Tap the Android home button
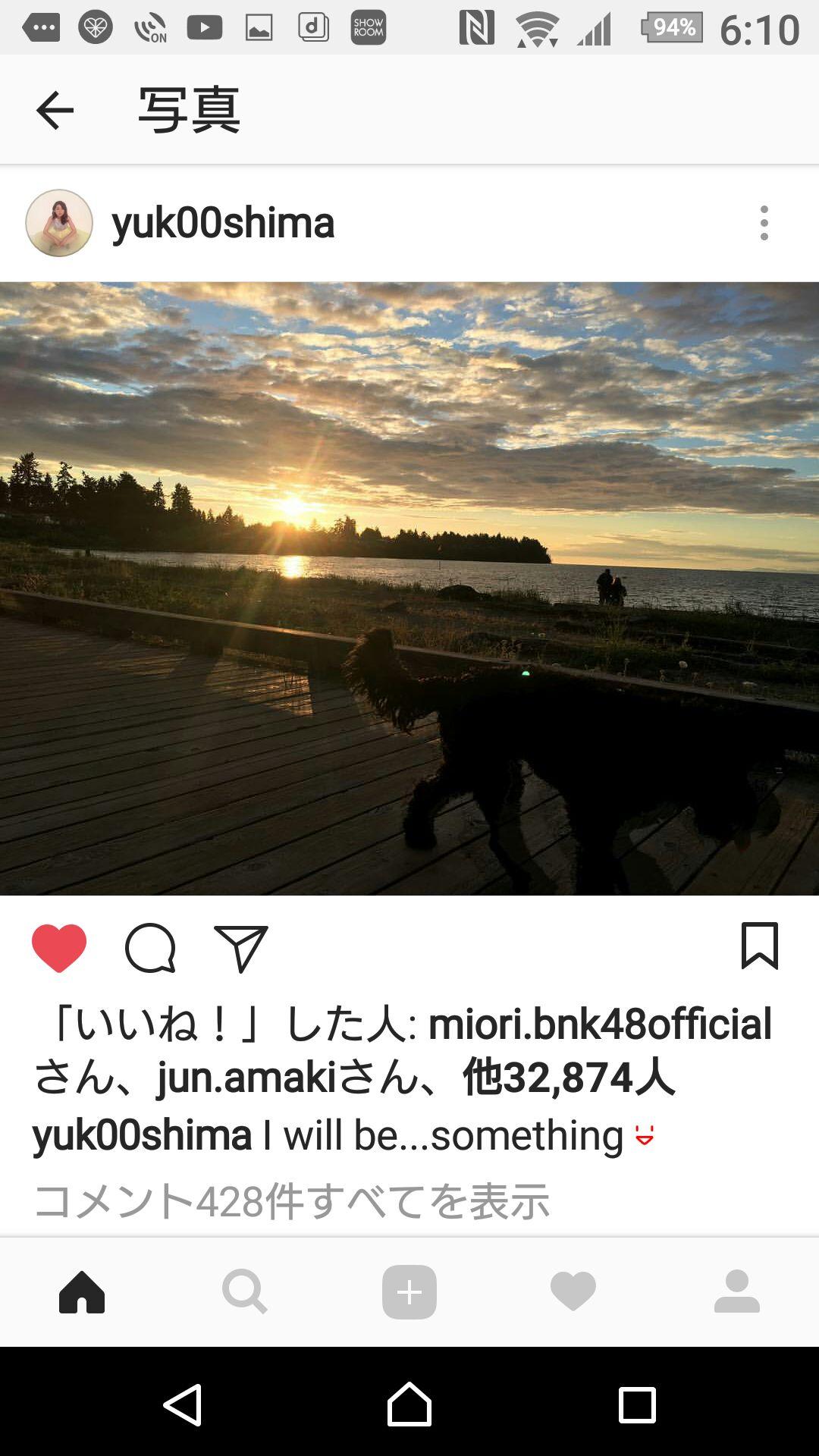Screen dimensions: 819x1456 tap(409, 1404)
